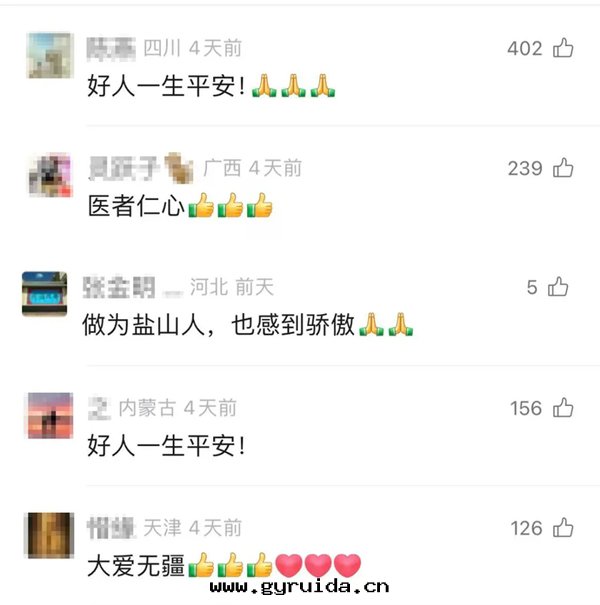Like the 四川 comment with 402 likes
This screenshot has height=605, width=600.
[563, 48]
